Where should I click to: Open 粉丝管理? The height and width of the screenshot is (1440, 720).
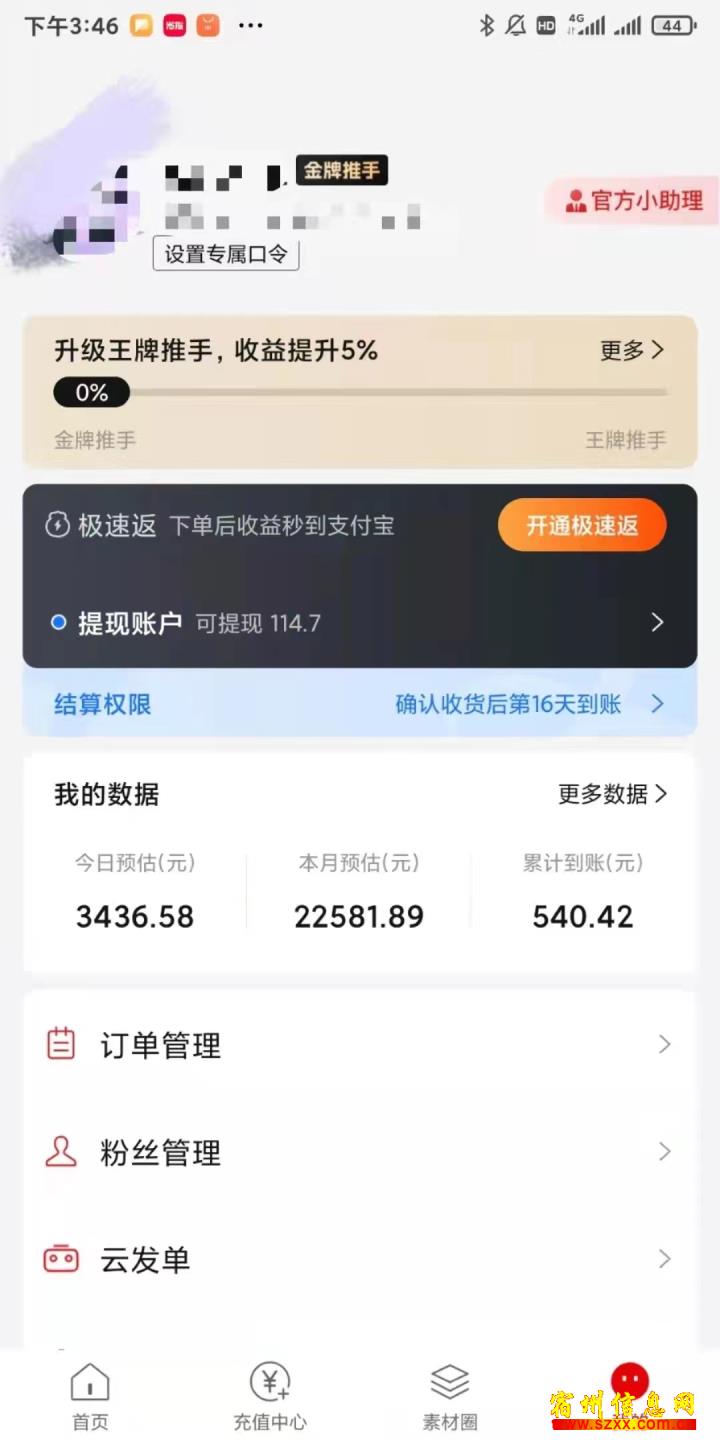[360, 1152]
